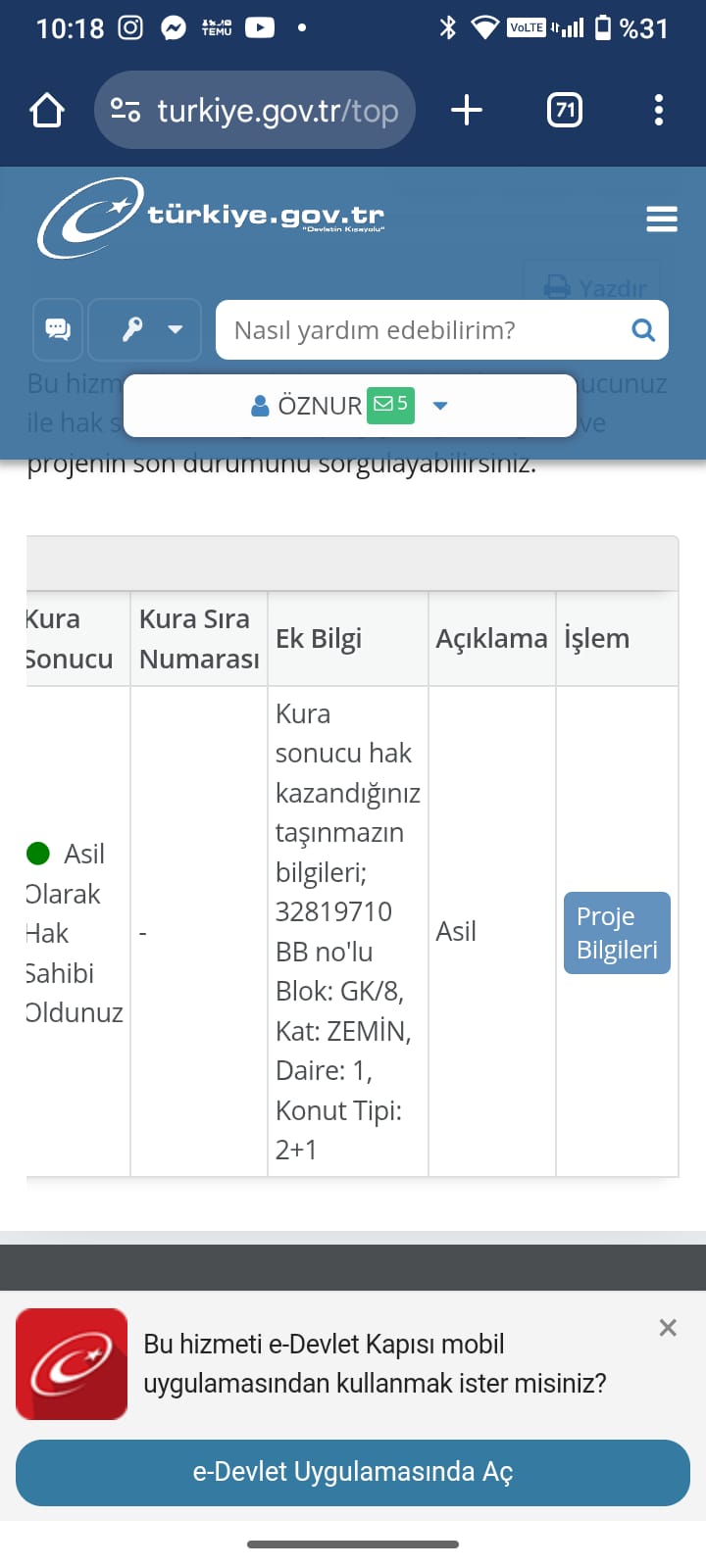This screenshot has height=1568, width=706.
Task: Dismiss the e-Devlet app banner
Action: [668, 1328]
